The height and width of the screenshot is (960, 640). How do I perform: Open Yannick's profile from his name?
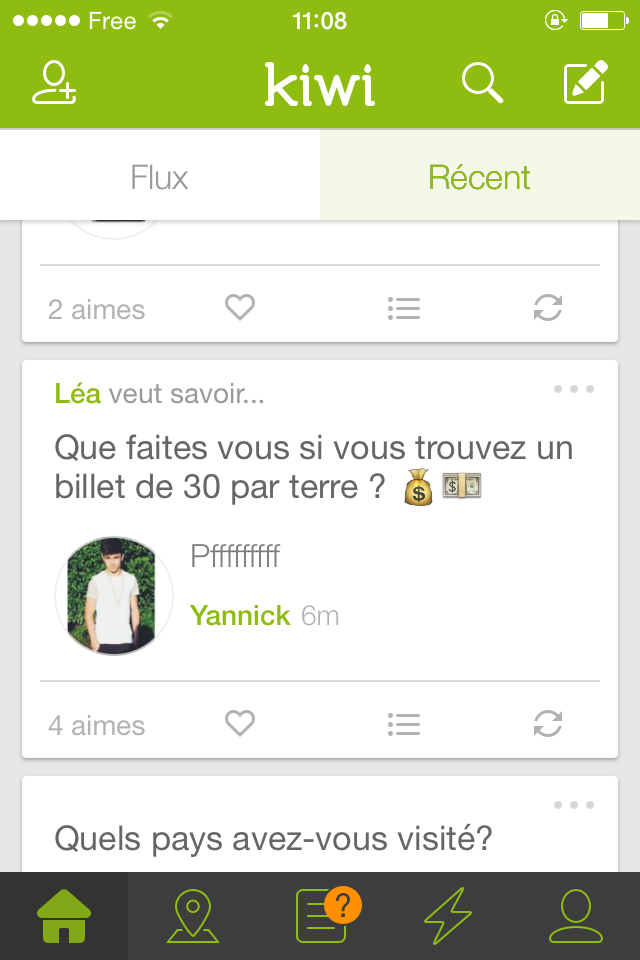coord(240,616)
